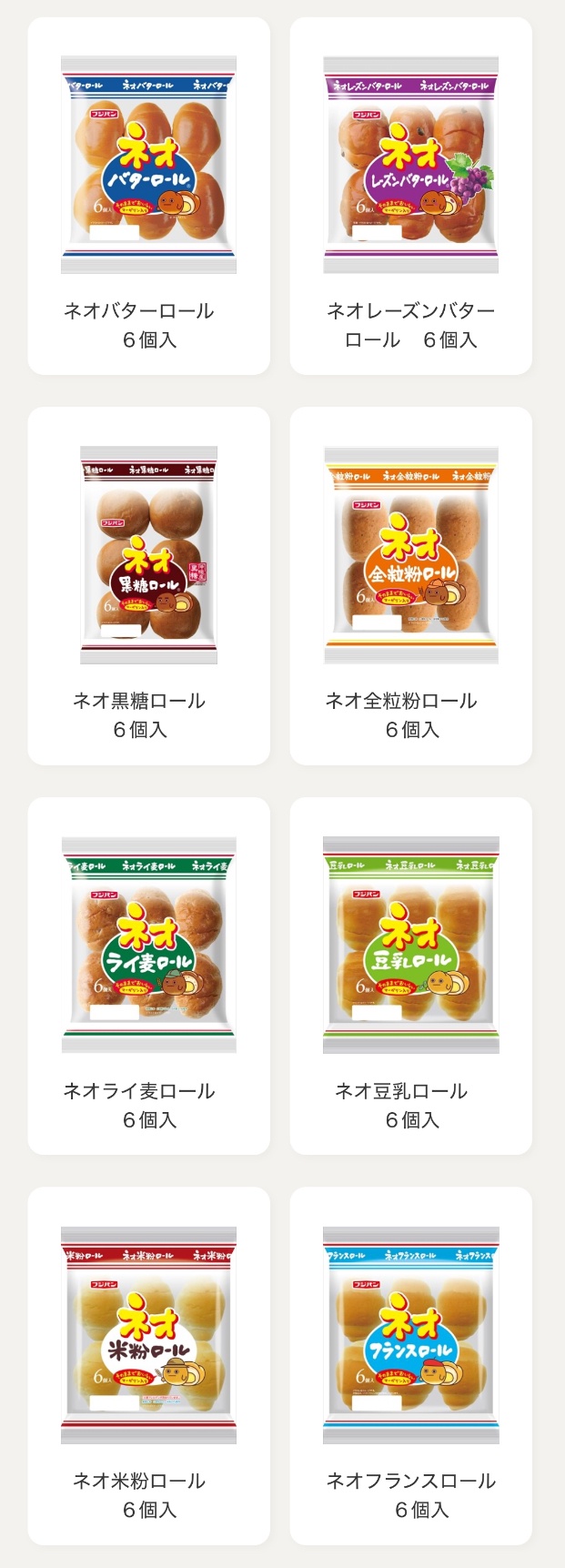Open the ネオ全粒粉ロール product card

coord(410,585)
